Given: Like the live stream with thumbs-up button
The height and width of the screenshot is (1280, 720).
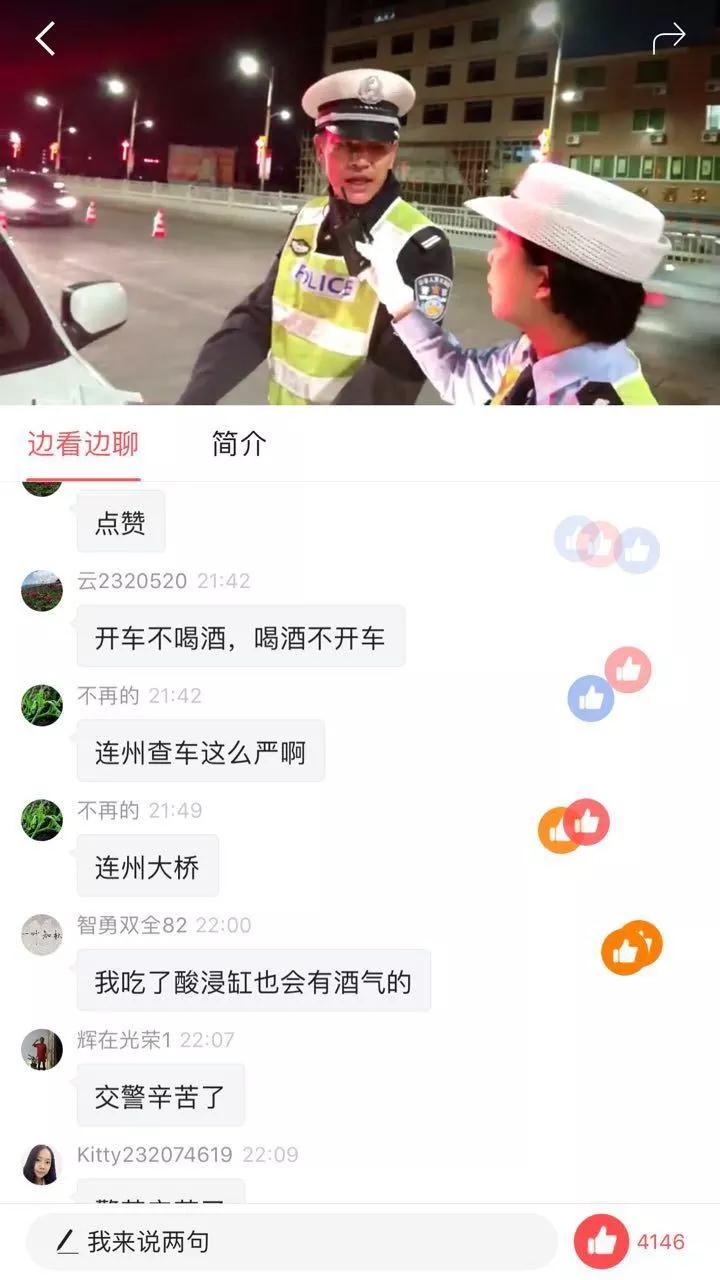Looking at the screenshot, I should click(x=601, y=1242).
